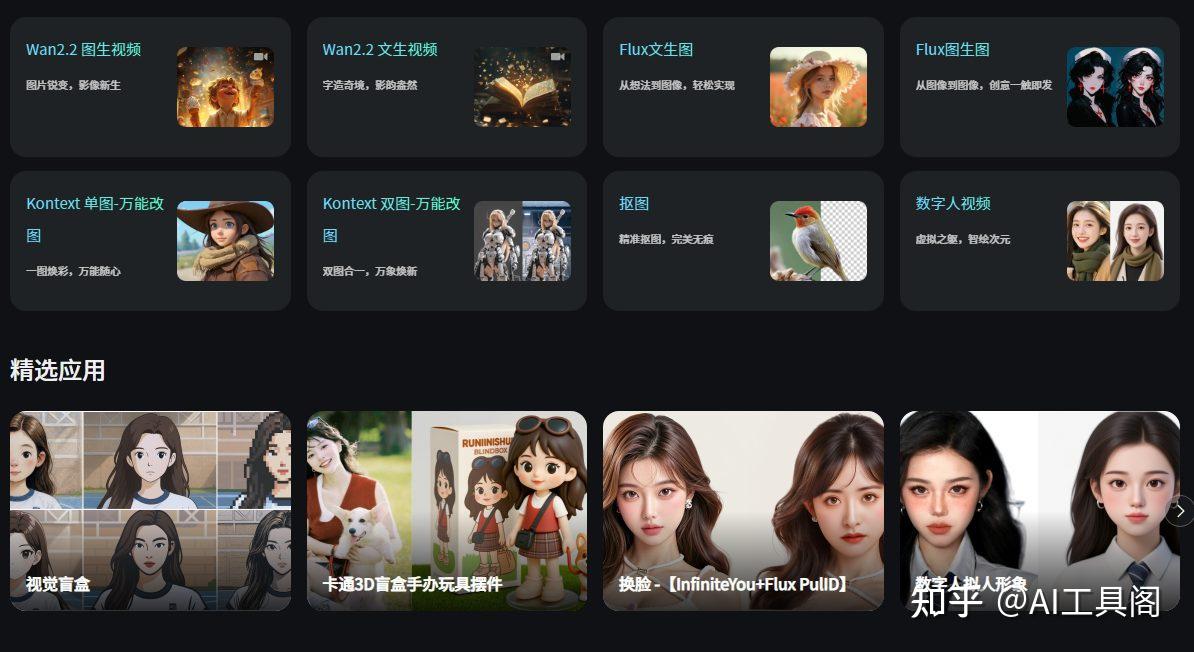Open the 数字人视频 card

[x=1039, y=241]
